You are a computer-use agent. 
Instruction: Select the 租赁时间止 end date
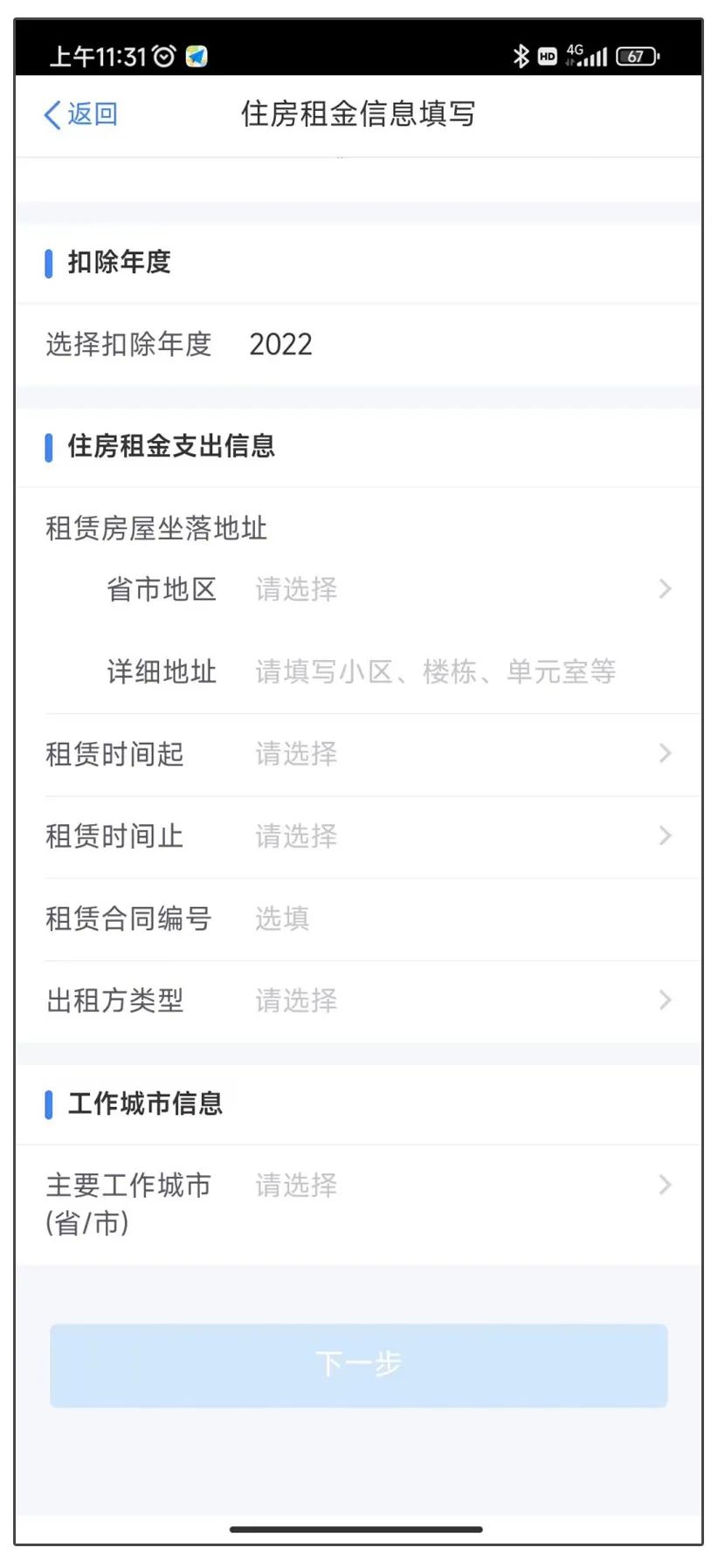[359, 836]
